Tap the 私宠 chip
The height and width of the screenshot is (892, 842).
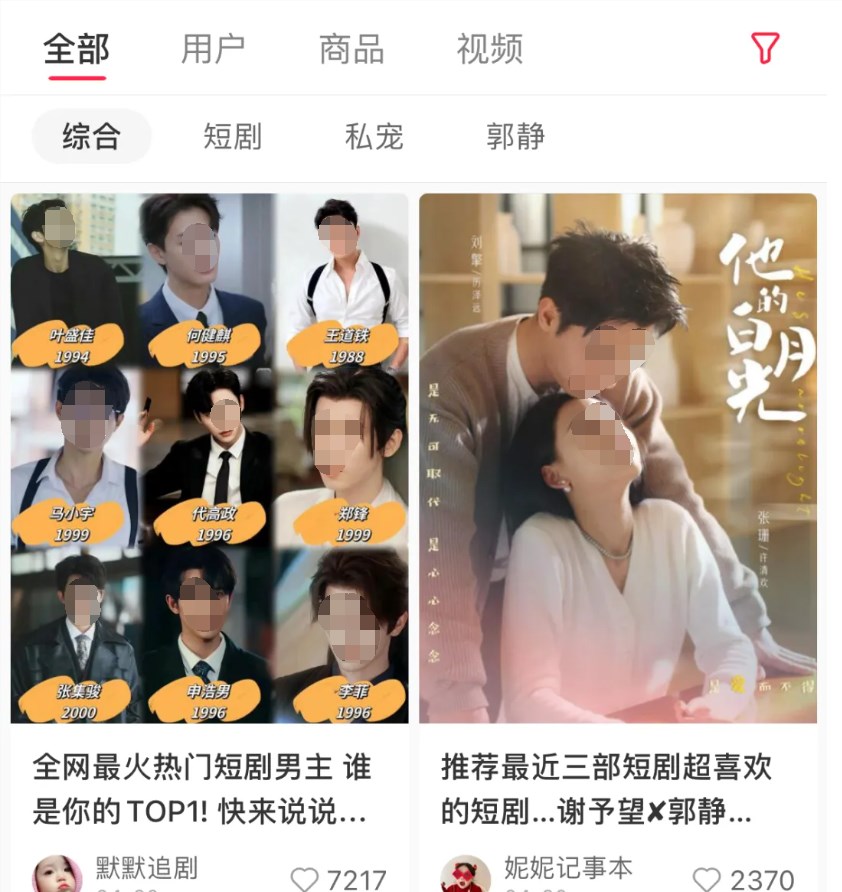click(x=374, y=136)
